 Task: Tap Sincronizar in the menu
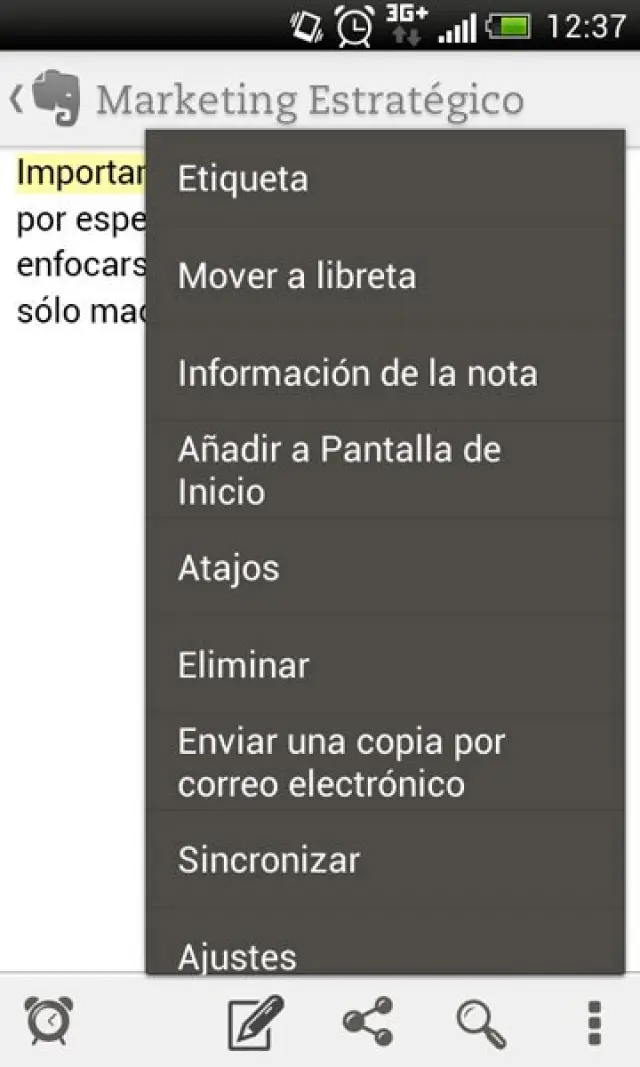(x=384, y=860)
